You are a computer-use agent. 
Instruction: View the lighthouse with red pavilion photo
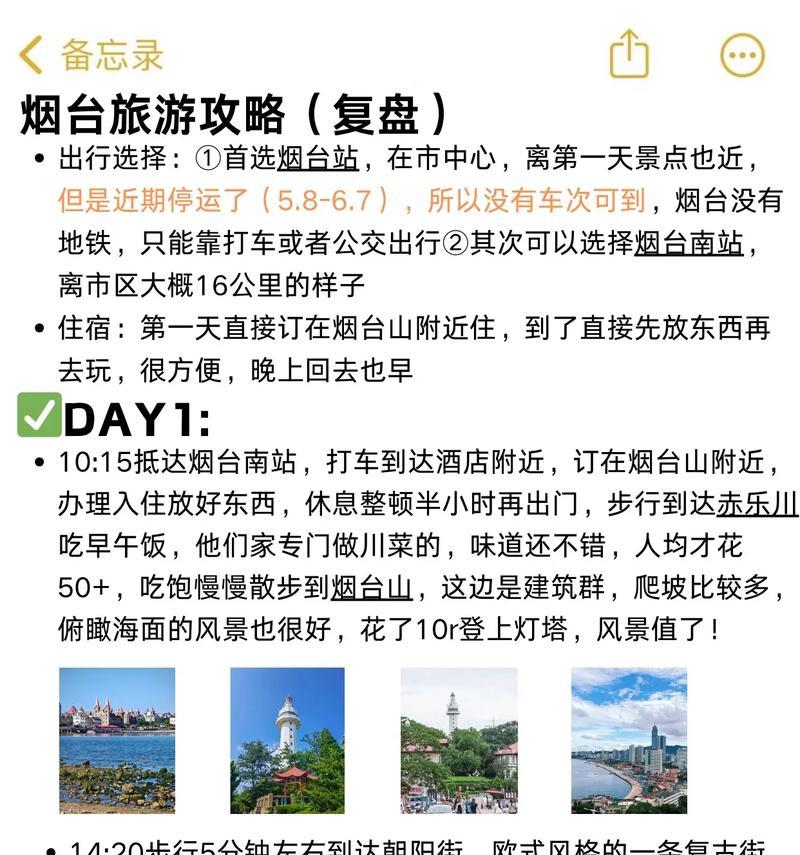click(287, 740)
